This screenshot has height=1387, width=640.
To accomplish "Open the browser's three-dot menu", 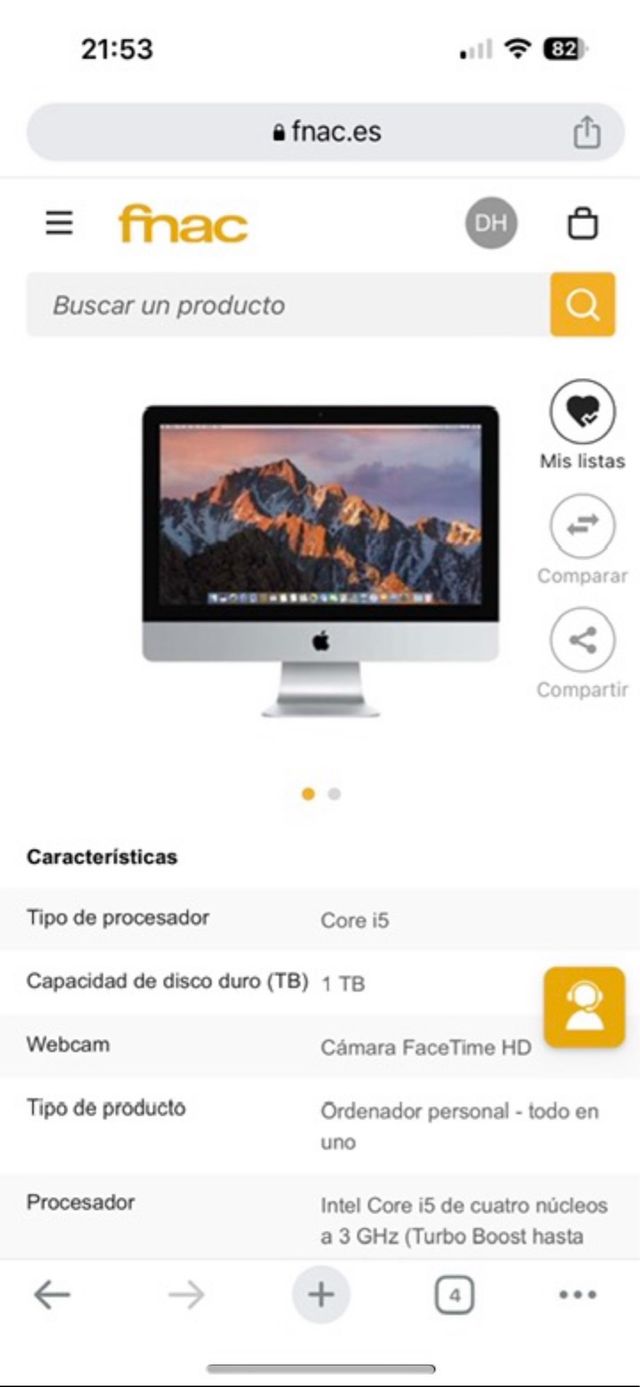I will tap(578, 1295).
